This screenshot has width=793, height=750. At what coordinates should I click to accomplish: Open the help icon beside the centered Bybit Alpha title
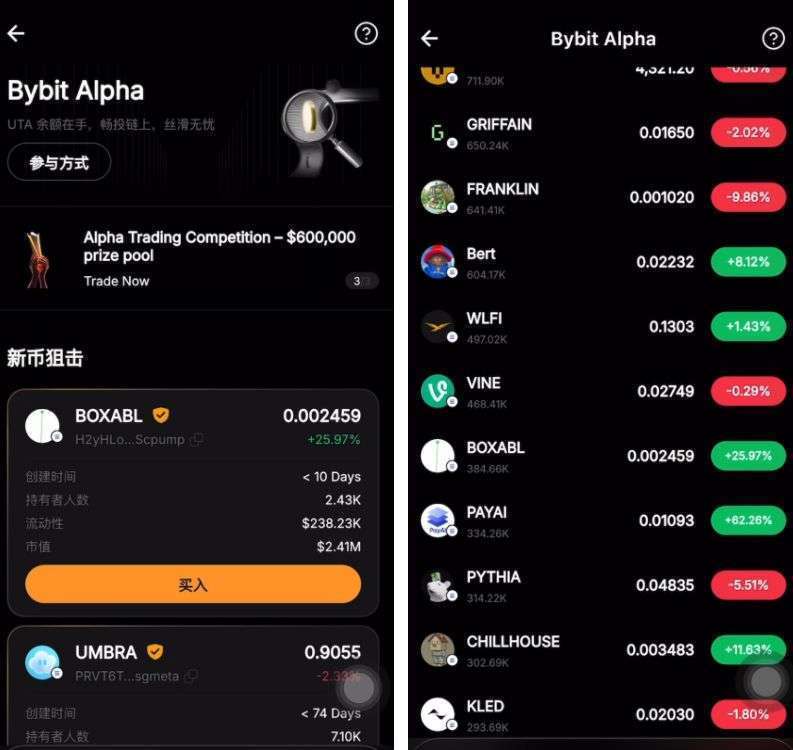coord(773,38)
